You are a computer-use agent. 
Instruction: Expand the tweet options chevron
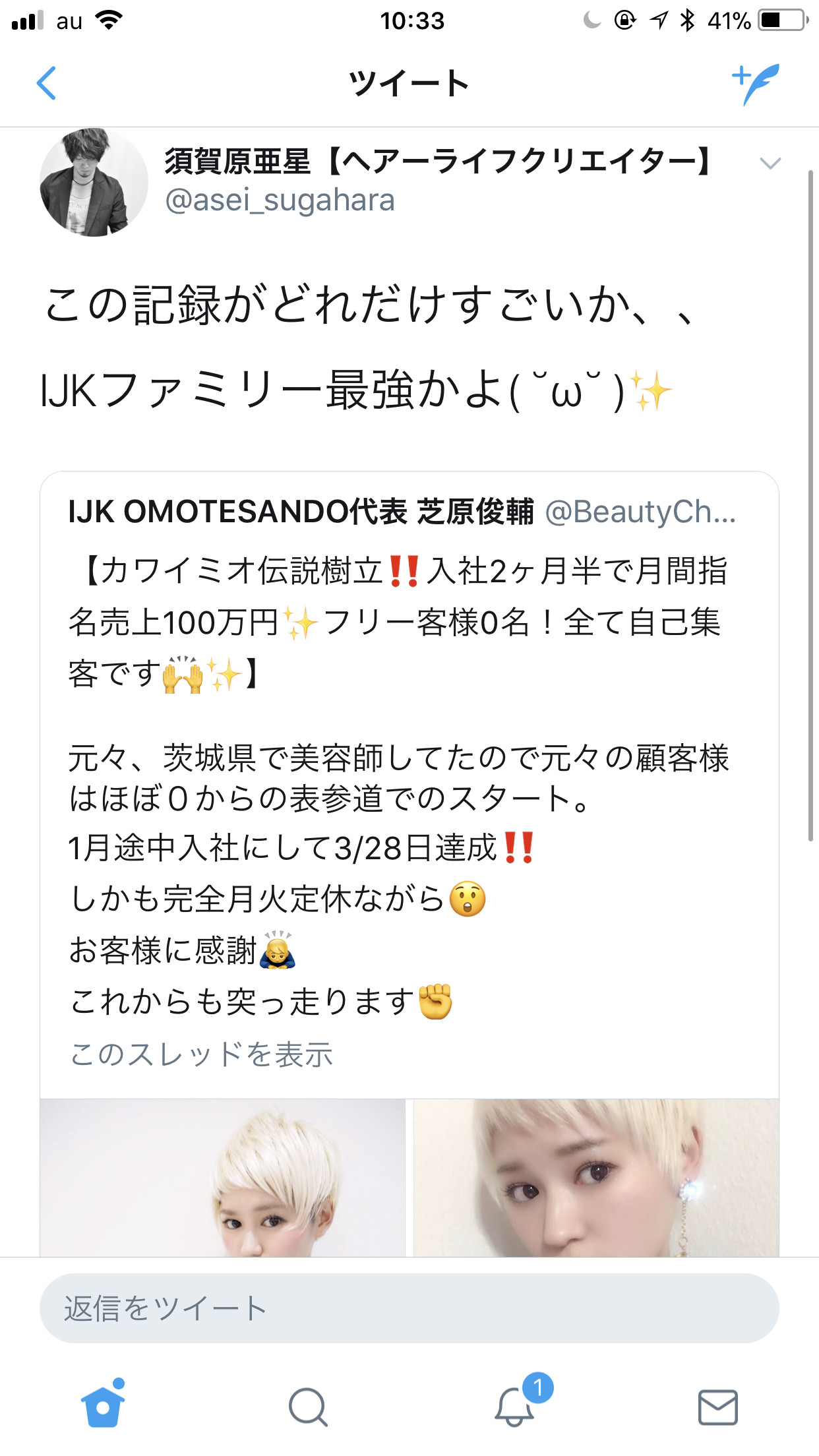[770, 163]
